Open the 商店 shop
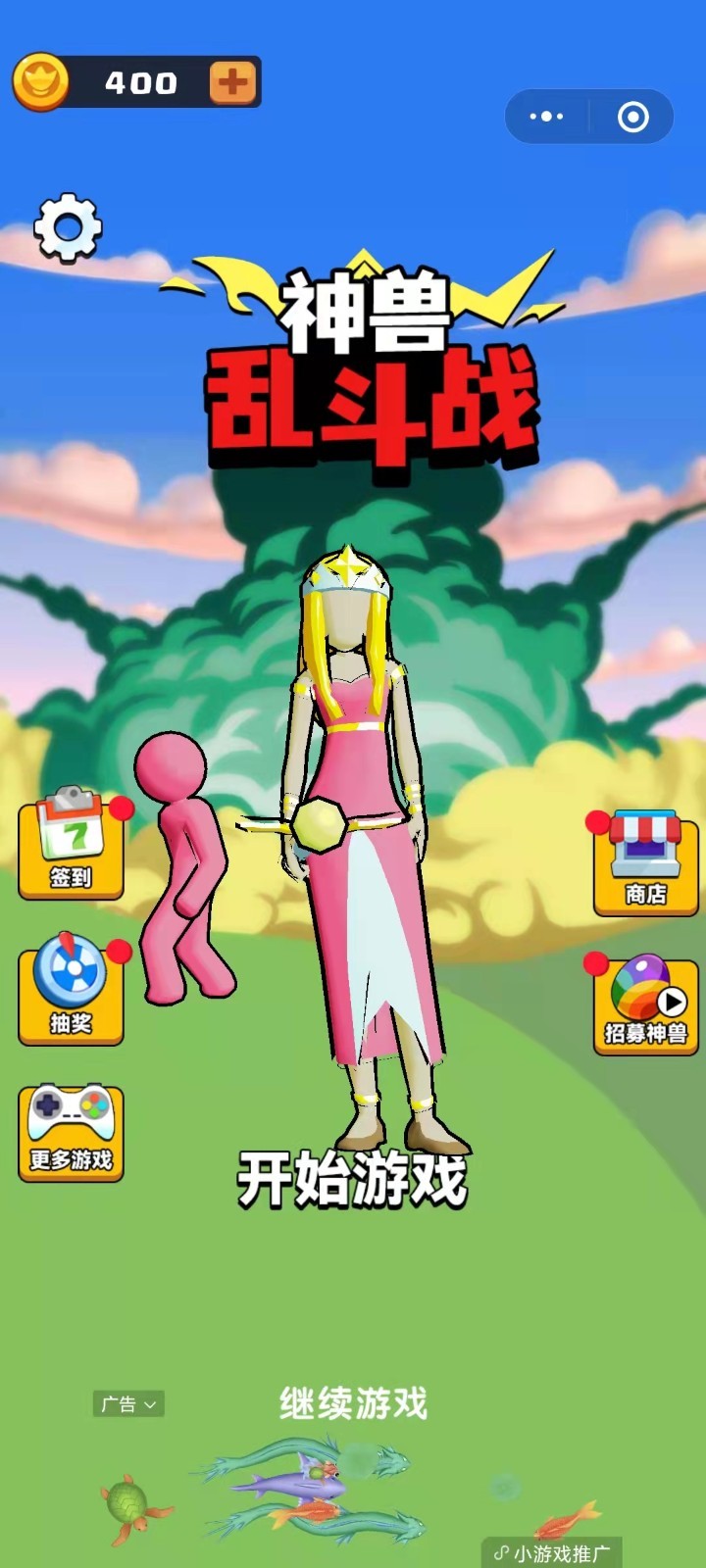The image size is (706, 1568). (x=645, y=861)
